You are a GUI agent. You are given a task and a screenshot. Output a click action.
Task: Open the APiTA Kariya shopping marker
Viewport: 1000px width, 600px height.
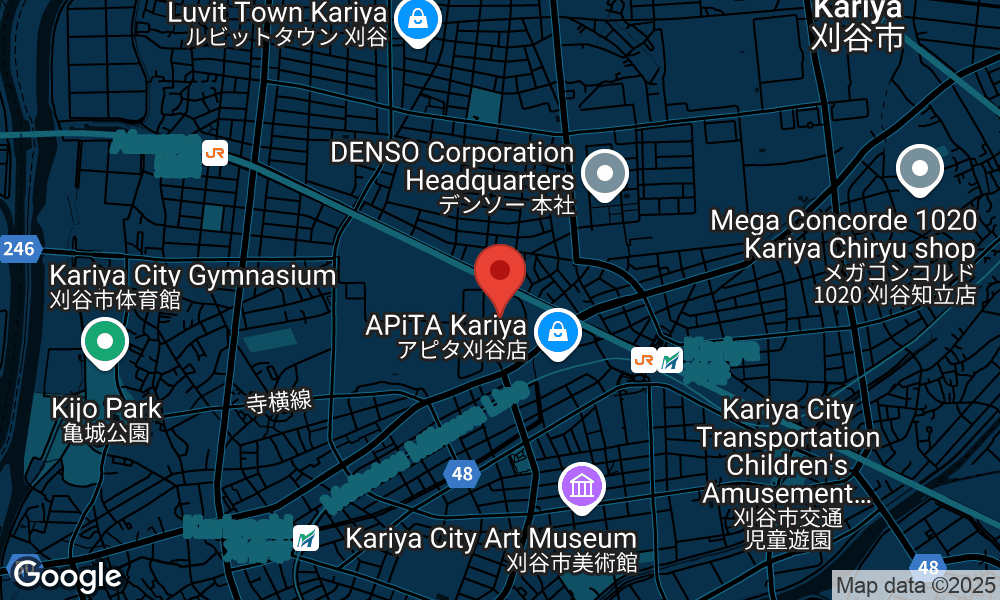point(558,332)
